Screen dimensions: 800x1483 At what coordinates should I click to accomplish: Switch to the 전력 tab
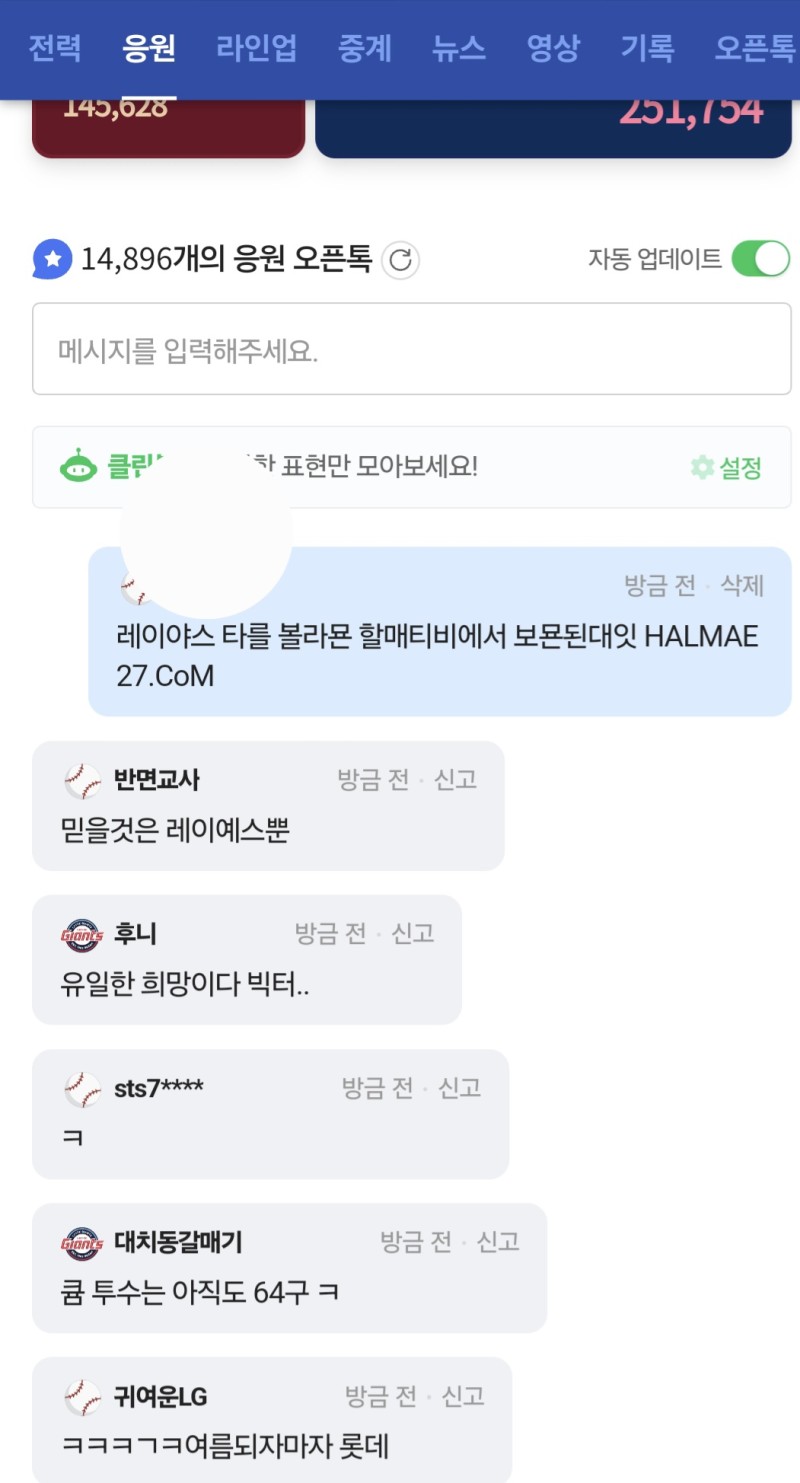click(x=54, y=48)
